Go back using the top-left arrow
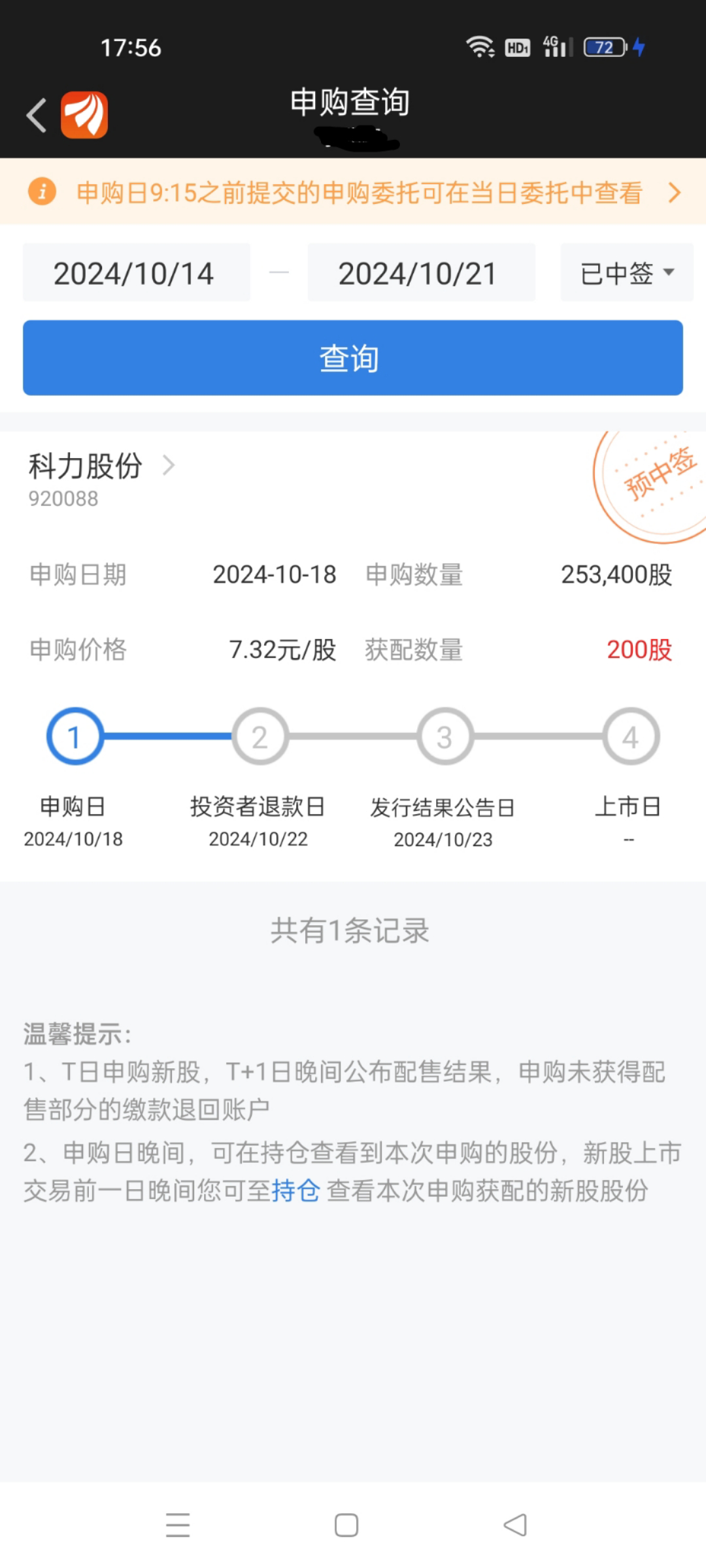 [x=37, y=116]
